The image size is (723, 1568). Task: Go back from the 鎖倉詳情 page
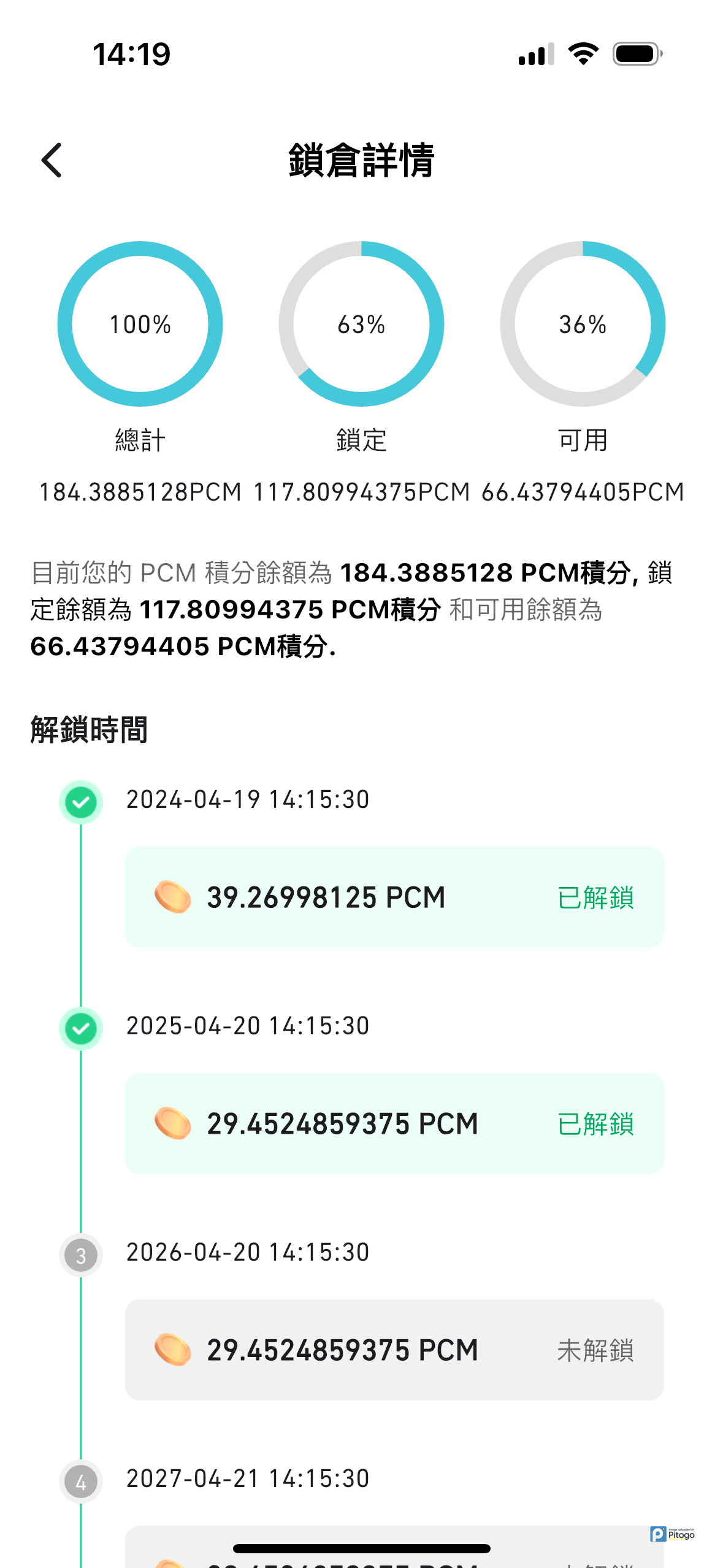click(52, 160)
